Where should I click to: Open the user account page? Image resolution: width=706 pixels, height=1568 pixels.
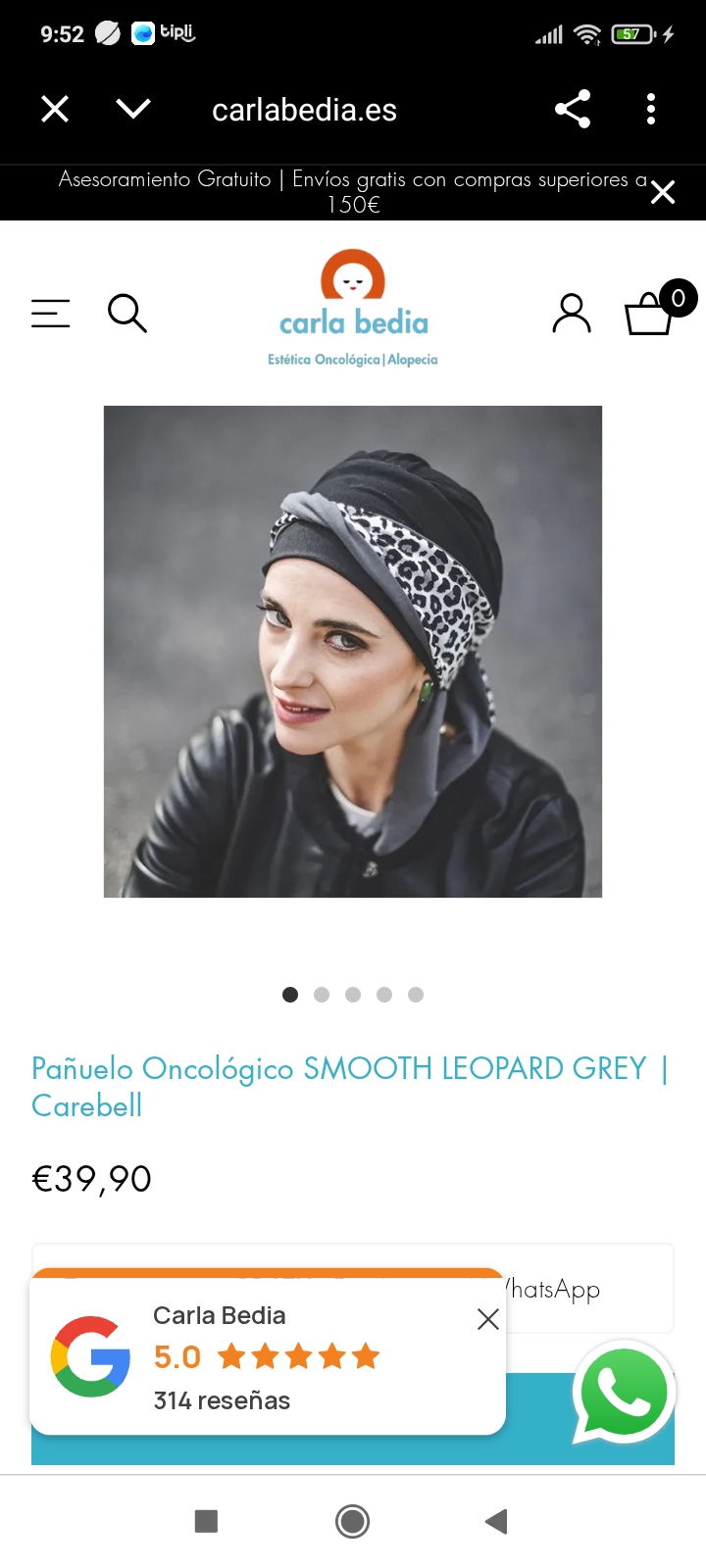pos(572,314)
